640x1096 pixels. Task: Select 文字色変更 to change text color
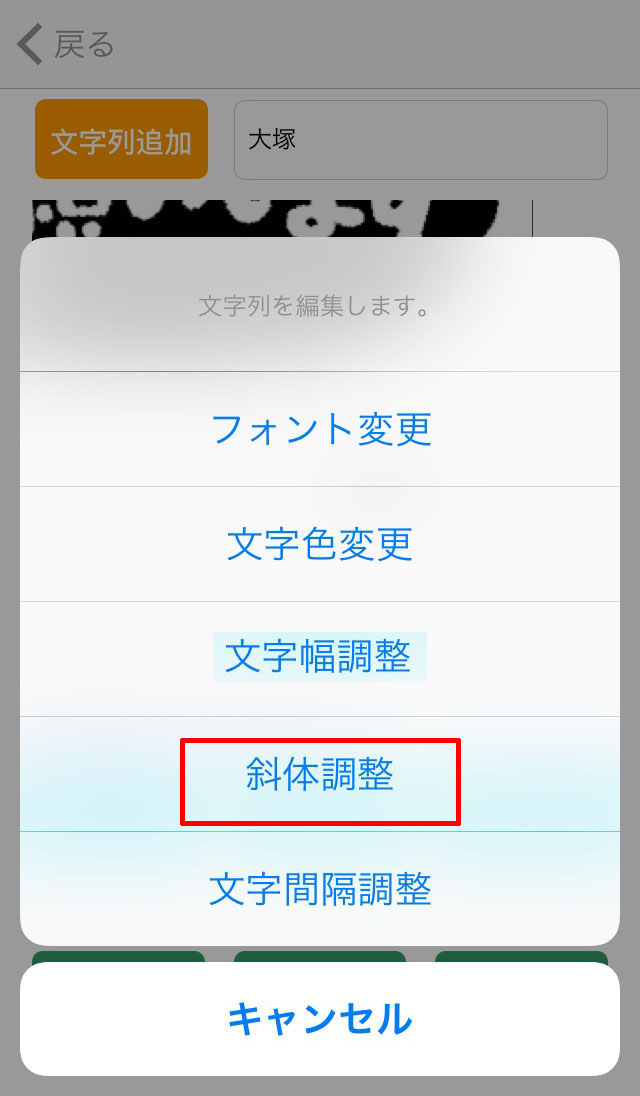pyautogui.click(x=320, y=544)
